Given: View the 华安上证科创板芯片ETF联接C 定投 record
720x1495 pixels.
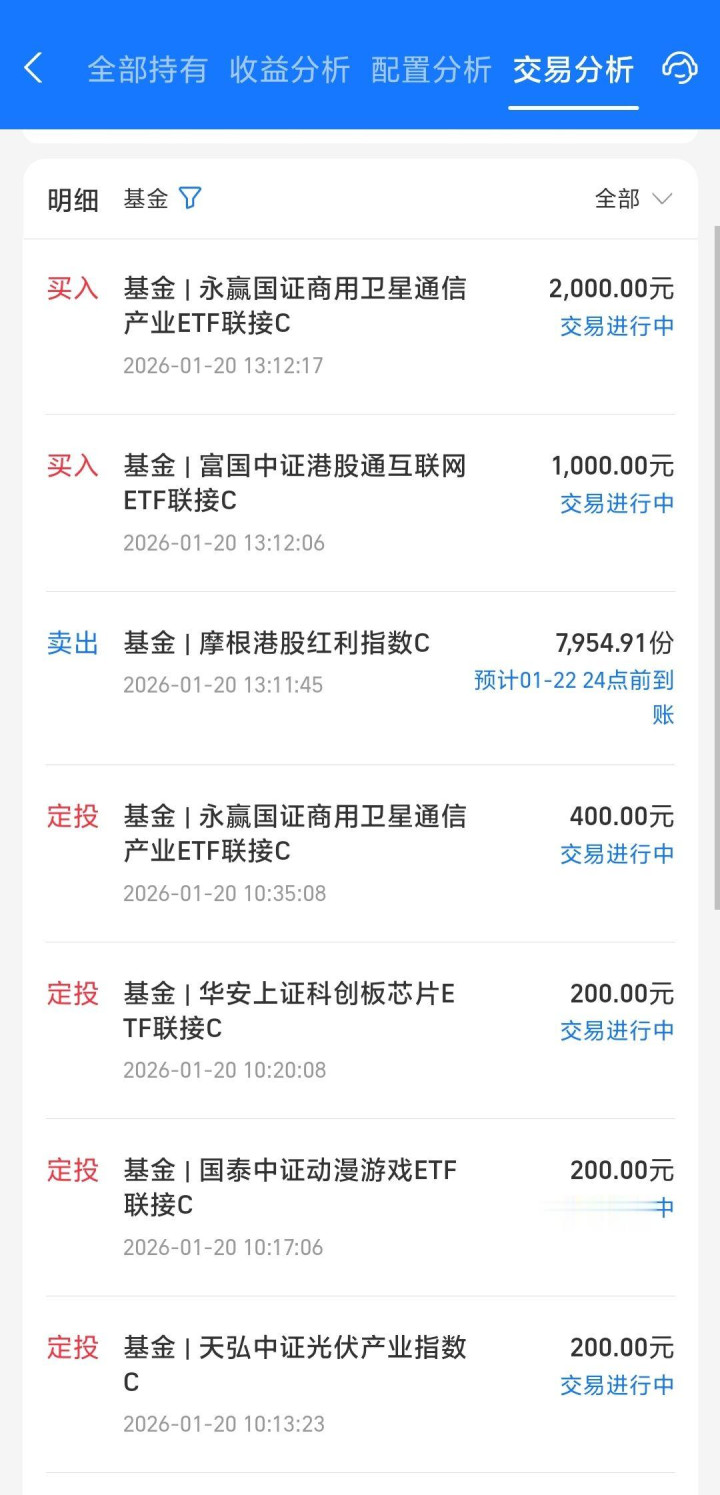Looking at the screenshot, I should pos(360,1030).
